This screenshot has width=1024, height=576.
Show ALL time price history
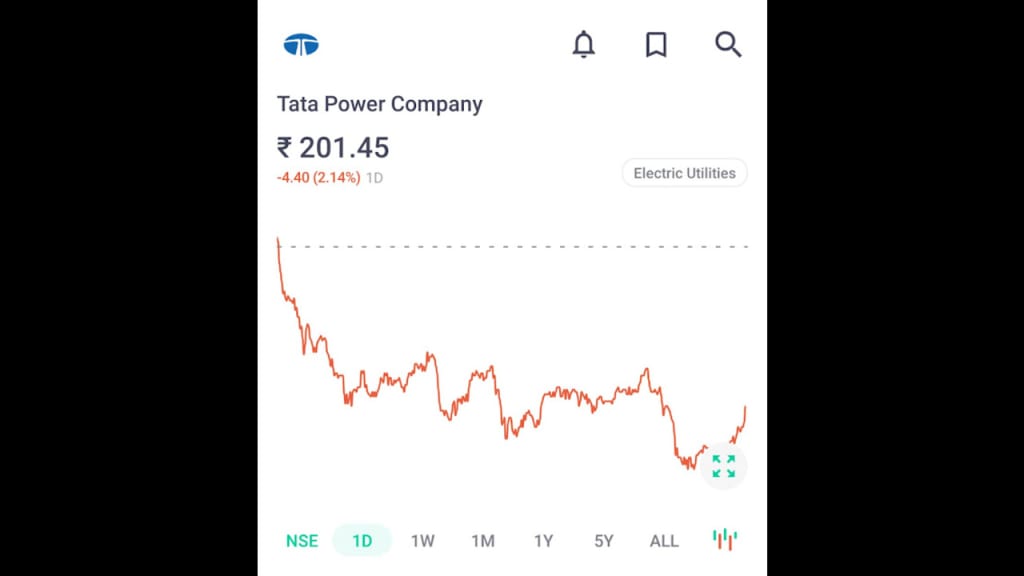tap(664, 541)
